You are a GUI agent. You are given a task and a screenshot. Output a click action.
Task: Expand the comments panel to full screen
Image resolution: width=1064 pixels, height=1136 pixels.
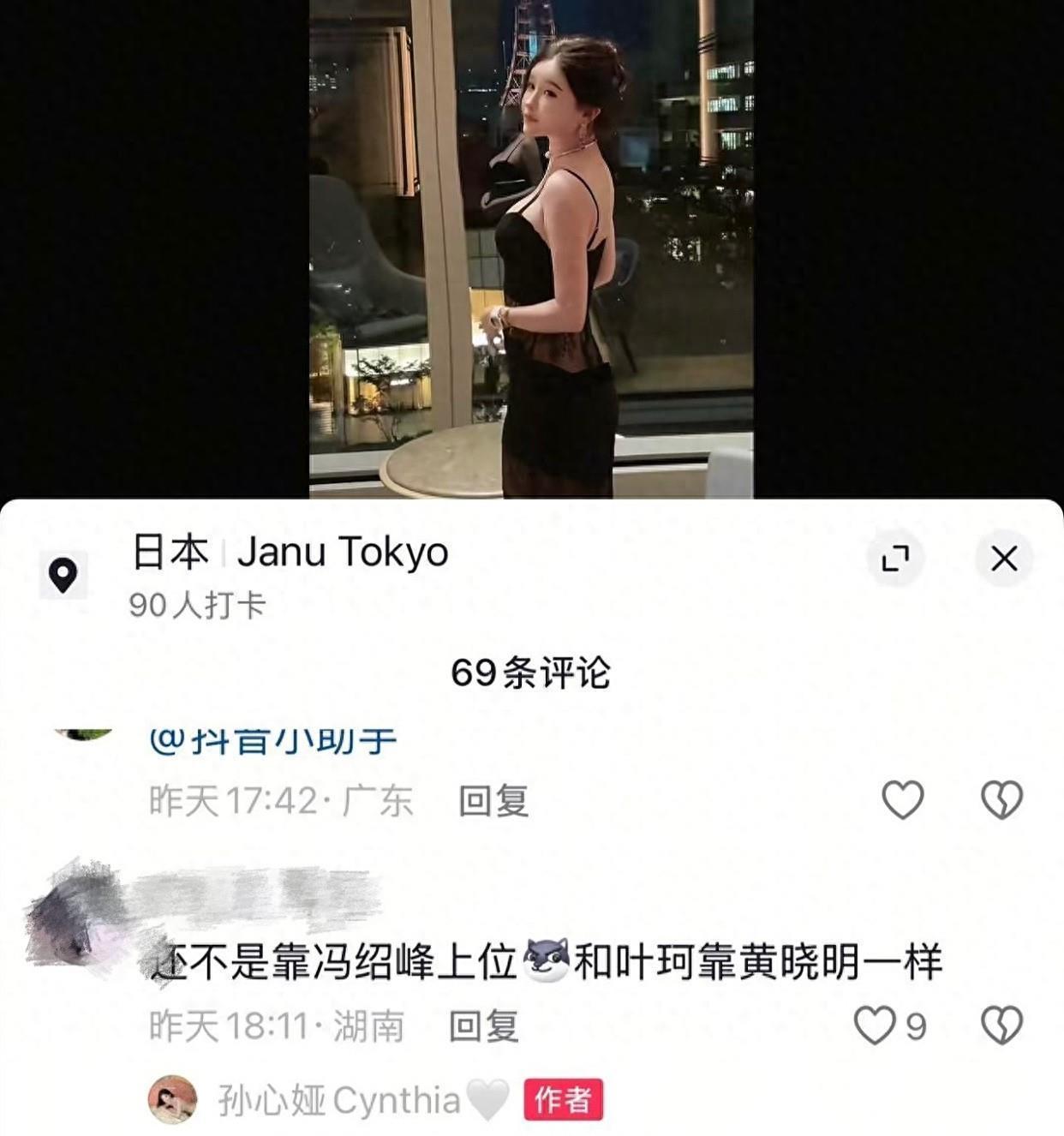click(x=895, y=559)
